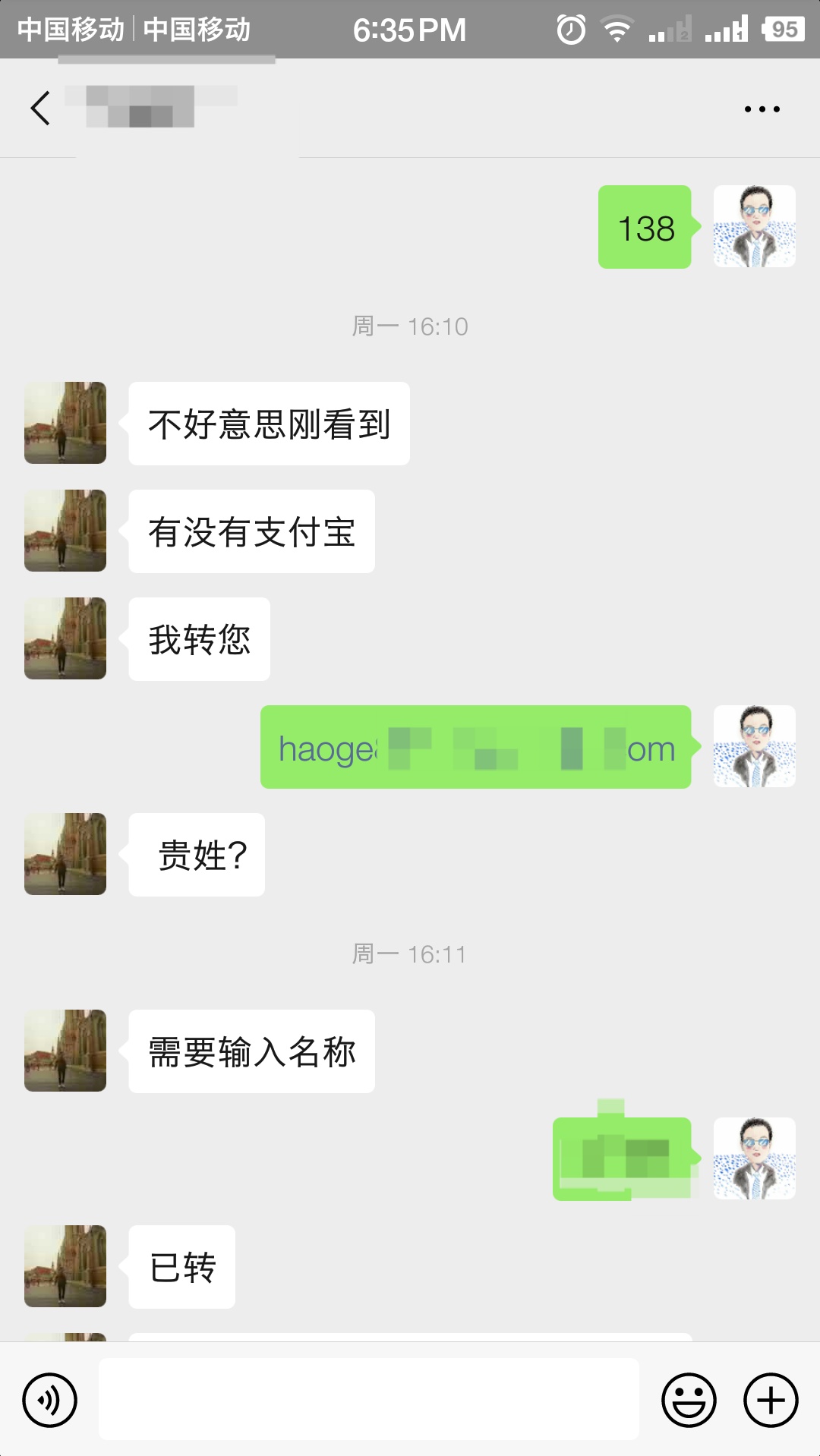Screen dimensions: 820x1456
Task: Open the three-dot chat info menu
Action: [x=762, y=109]
